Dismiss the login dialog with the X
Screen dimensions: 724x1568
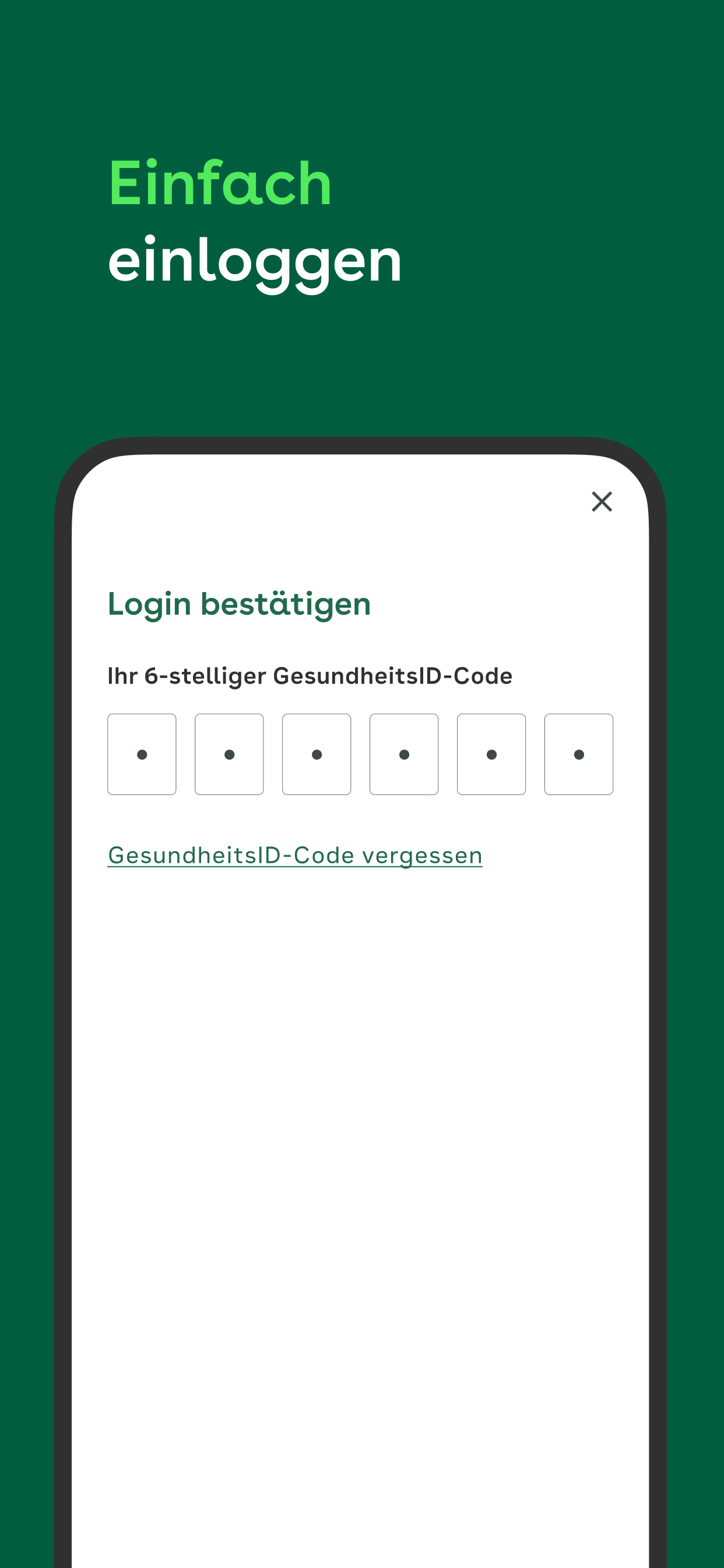pos(601,502)
